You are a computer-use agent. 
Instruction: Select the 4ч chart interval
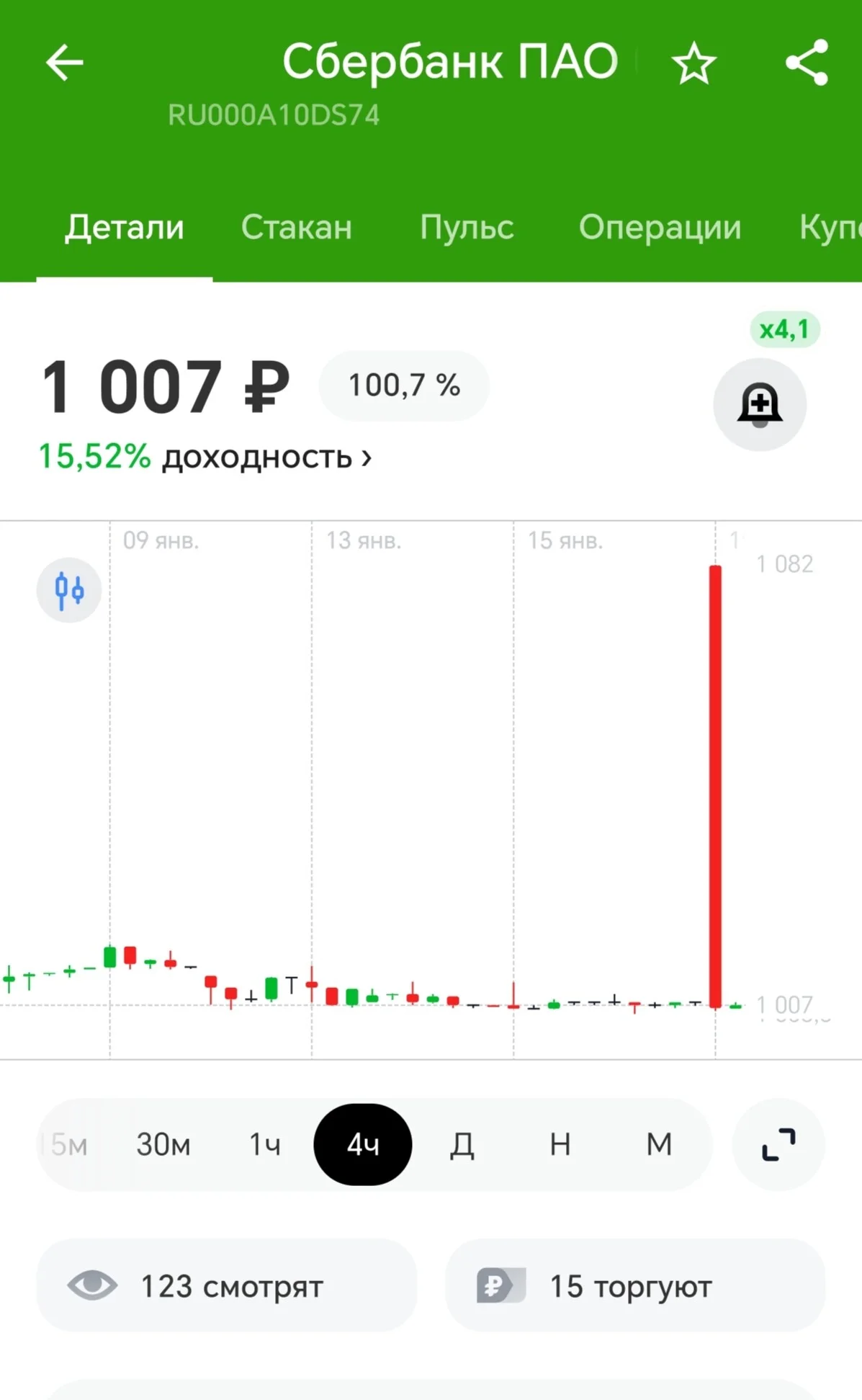(x=363, y=1144)
